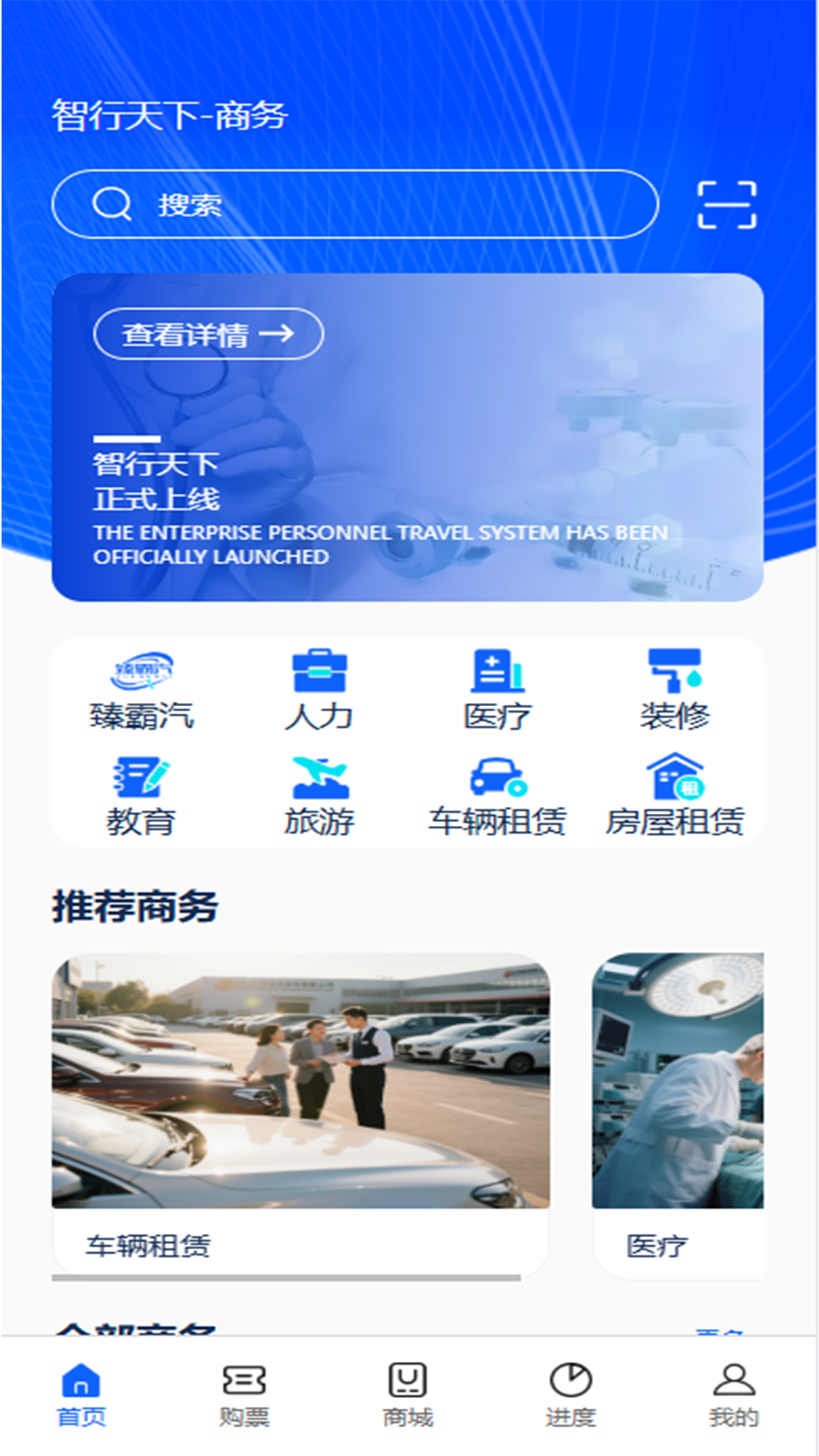Select the 教育 category
Viewport: 819px width, 1456px height.
pyautogui.click(x=142, y=796)
